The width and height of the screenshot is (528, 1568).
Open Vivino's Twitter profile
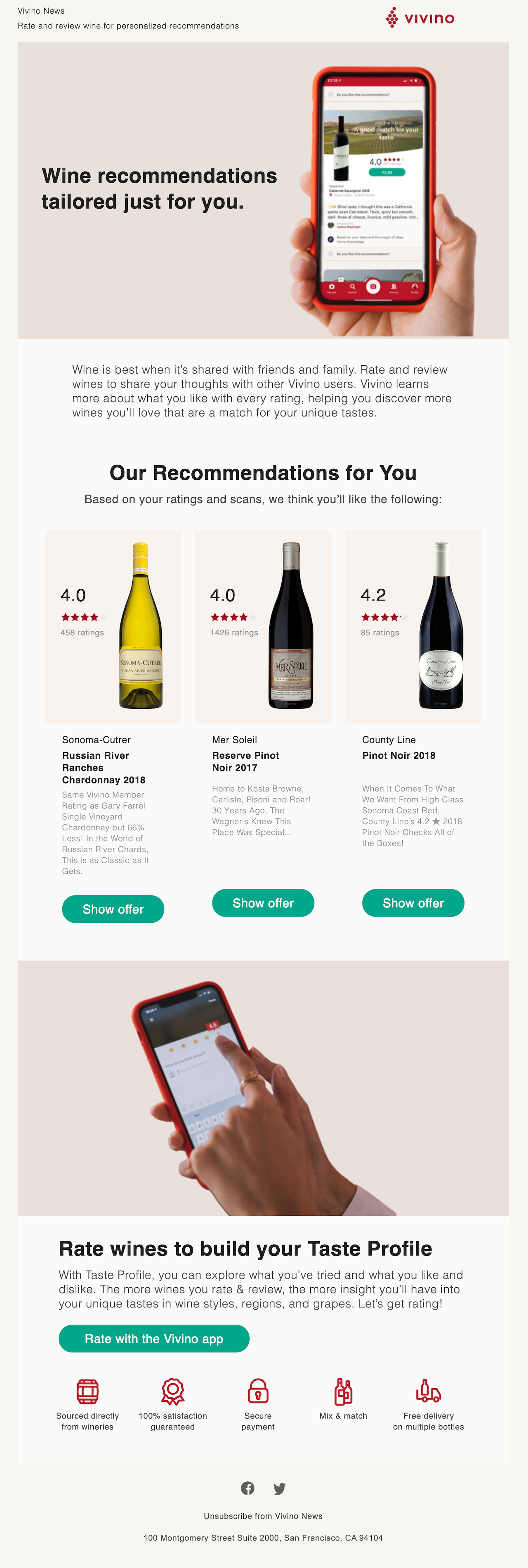pyautogui.click(x=280, y=1488)
